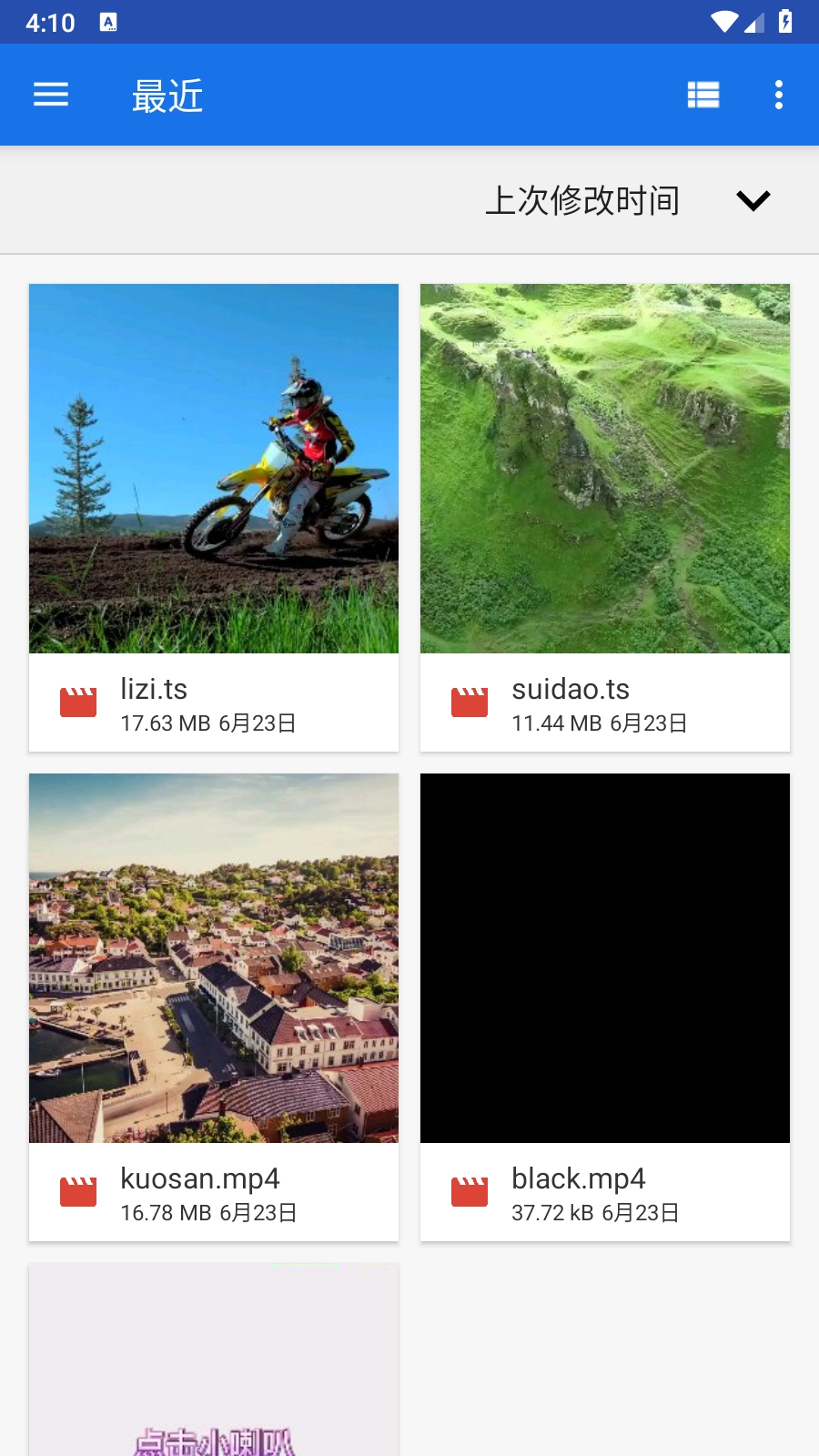Screen dimensions: 819x1456
Task: Open the suidao.ts video file
Action: pos(605,517)
